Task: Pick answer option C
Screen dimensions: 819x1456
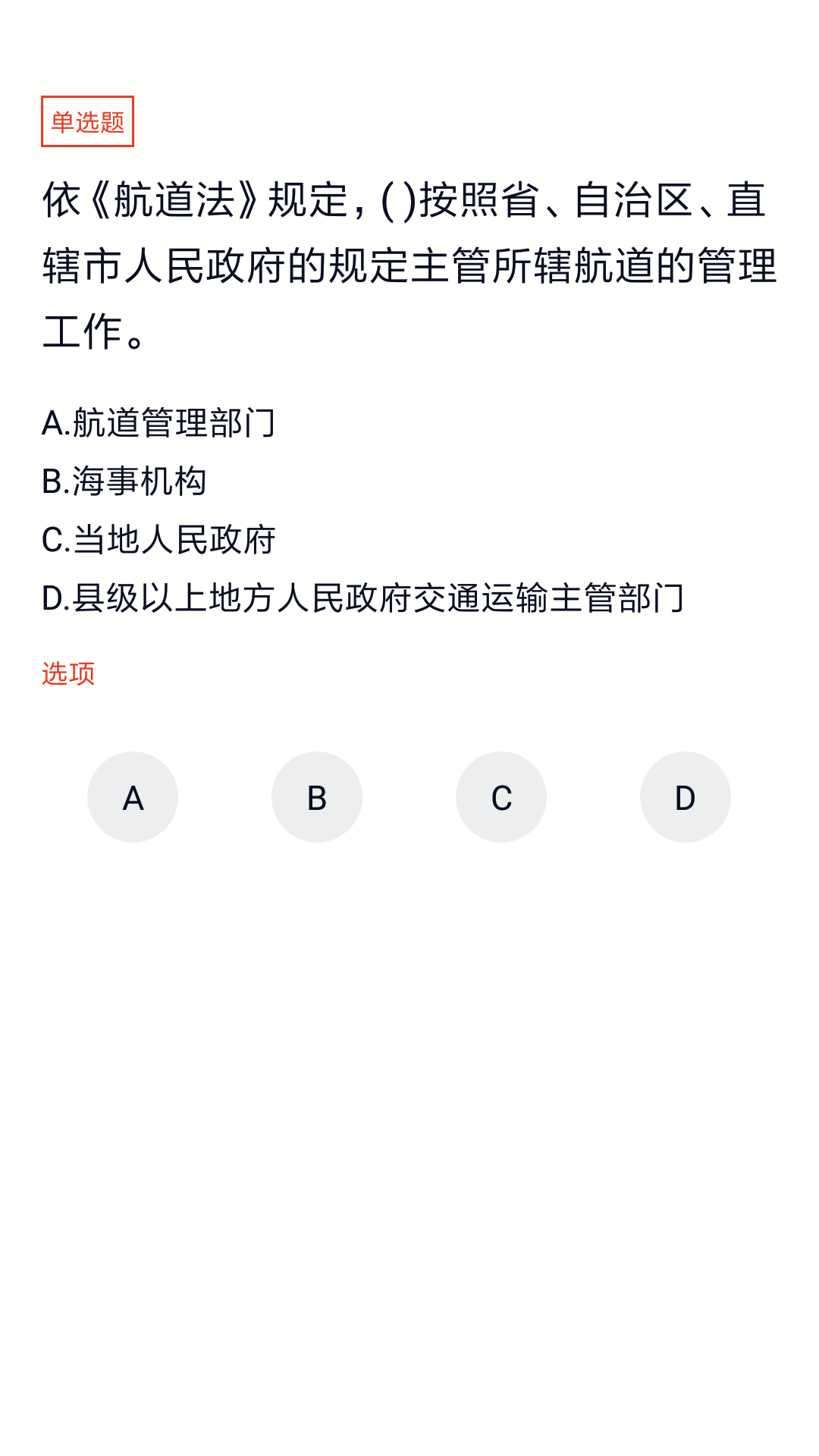Action: click(501, 797)
